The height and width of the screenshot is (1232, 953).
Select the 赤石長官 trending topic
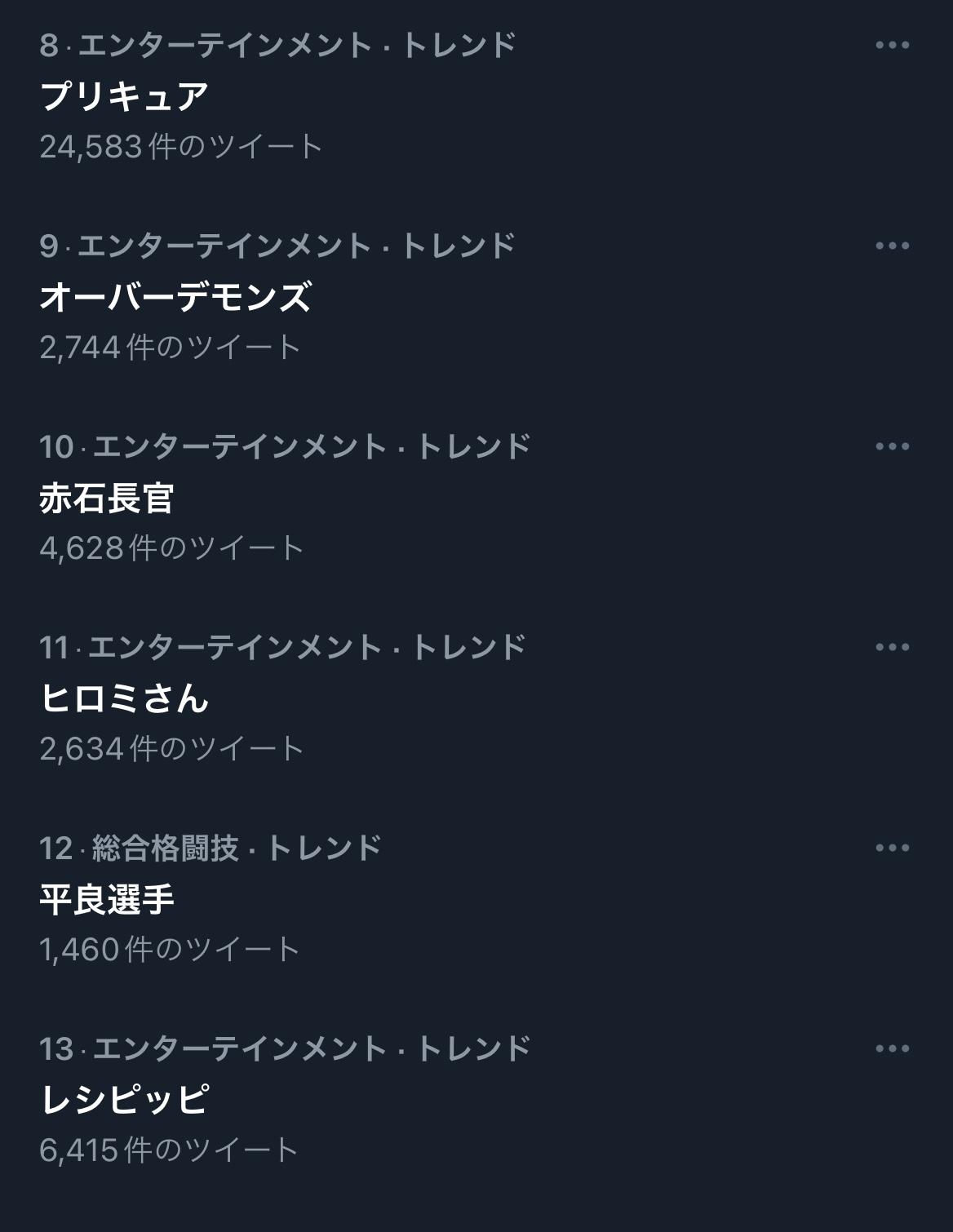(107, 498)
